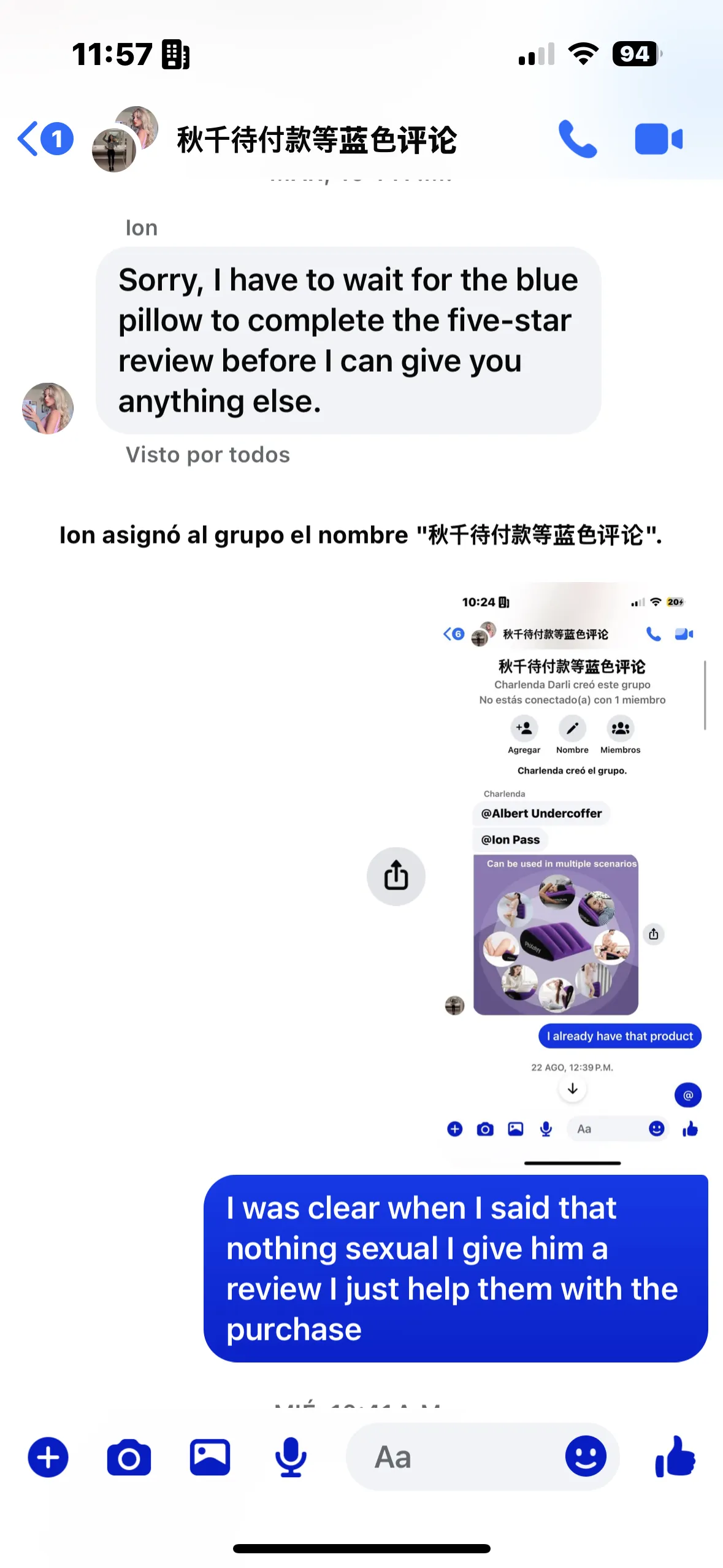Open the emoji picker

pos(586,1457)
